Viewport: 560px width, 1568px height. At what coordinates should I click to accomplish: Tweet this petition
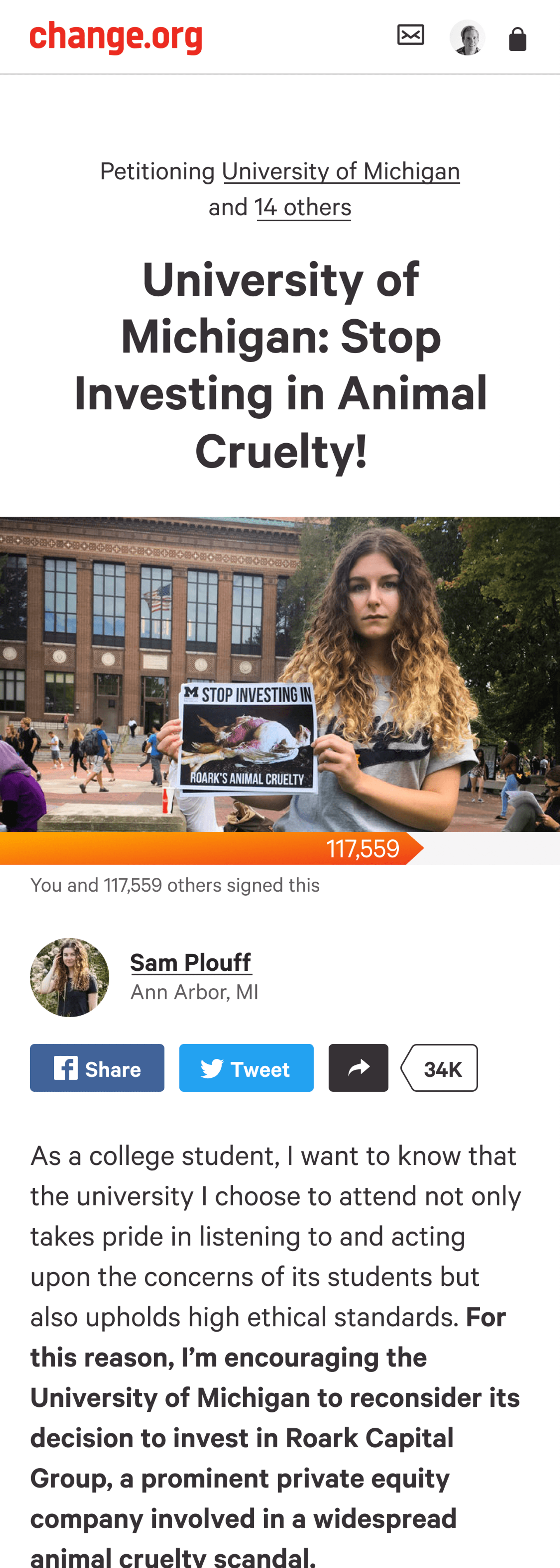pos(246,1068)
